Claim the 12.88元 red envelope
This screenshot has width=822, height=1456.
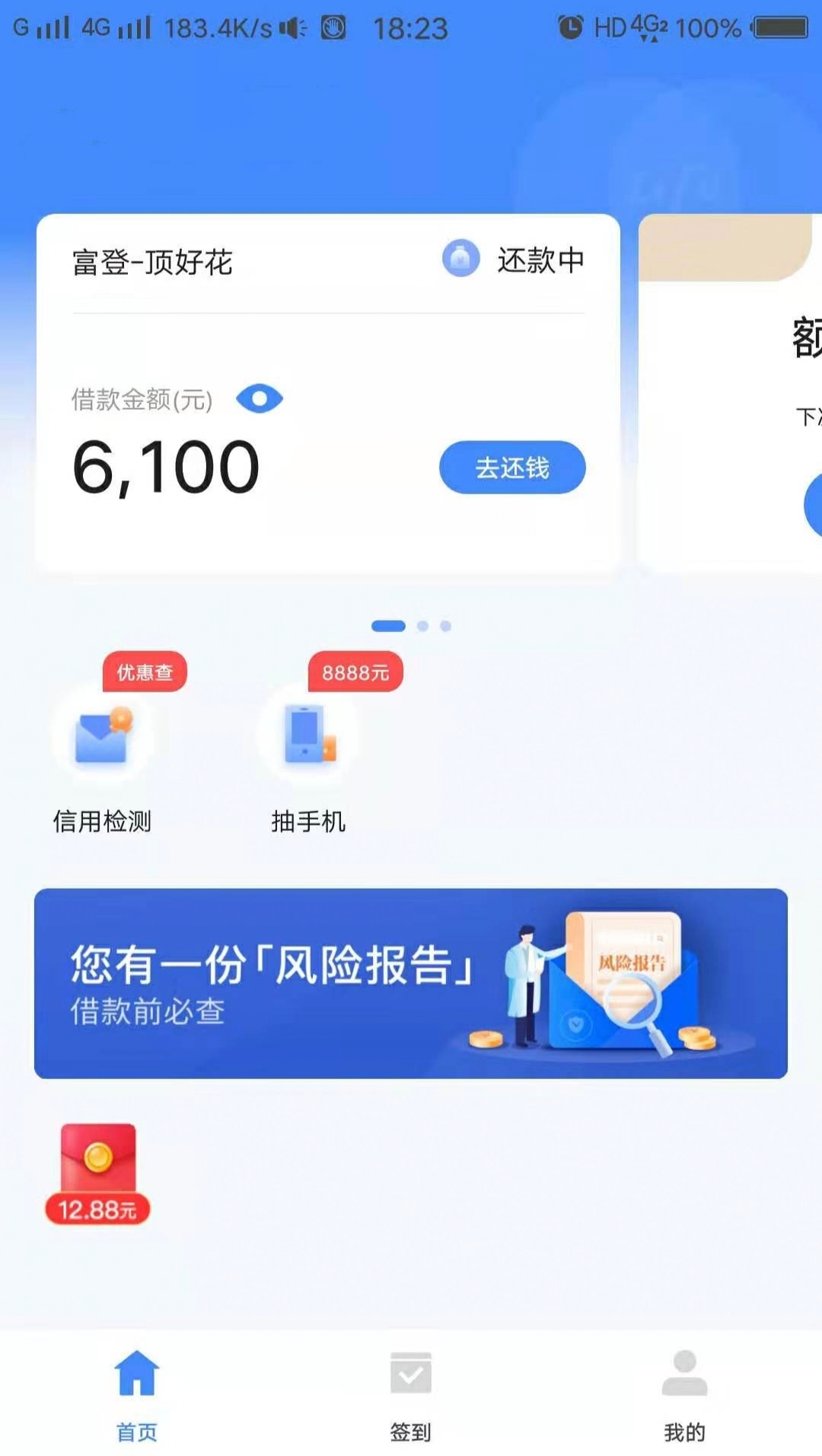tap(97, 1173)
